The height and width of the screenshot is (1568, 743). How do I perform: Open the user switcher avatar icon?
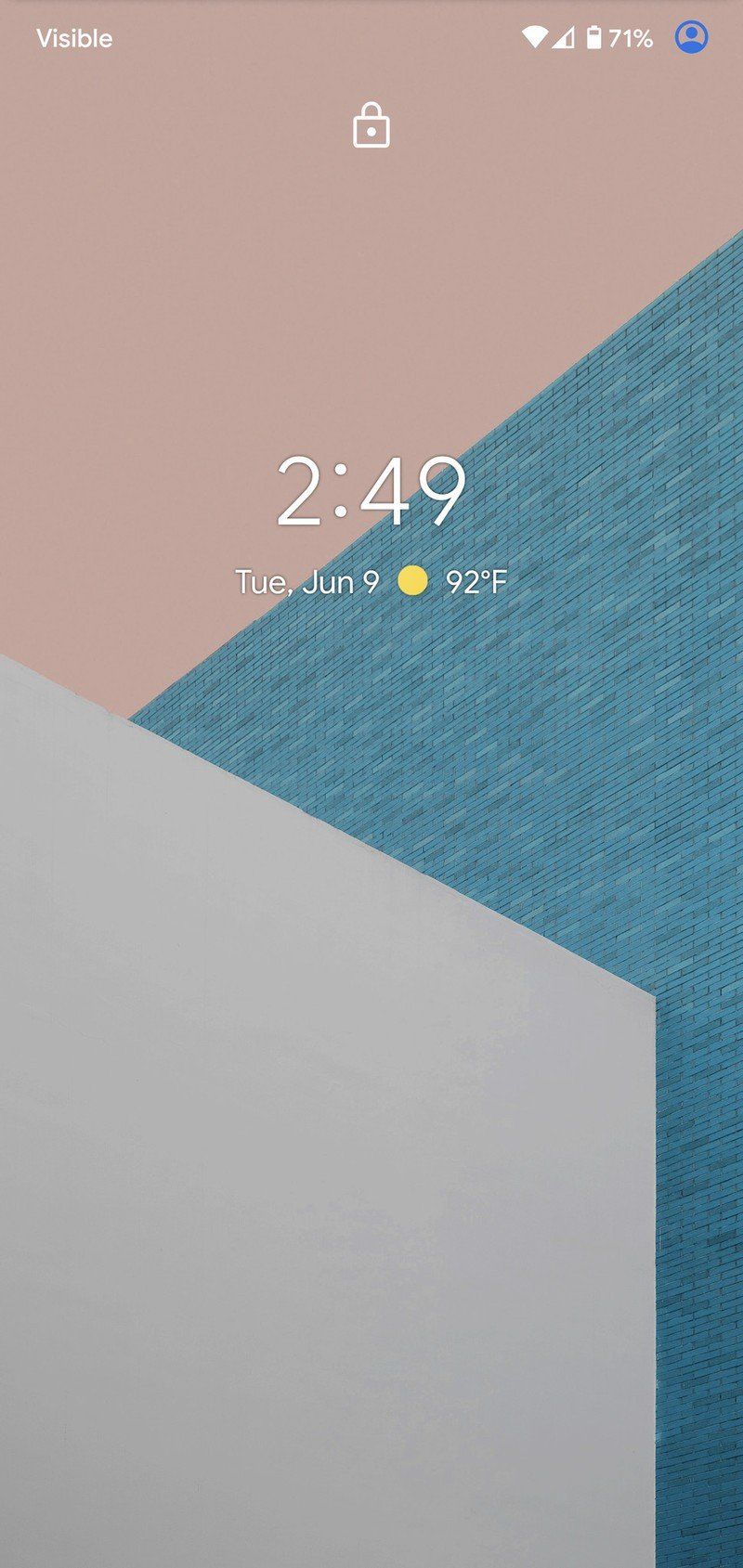[691, 38]
